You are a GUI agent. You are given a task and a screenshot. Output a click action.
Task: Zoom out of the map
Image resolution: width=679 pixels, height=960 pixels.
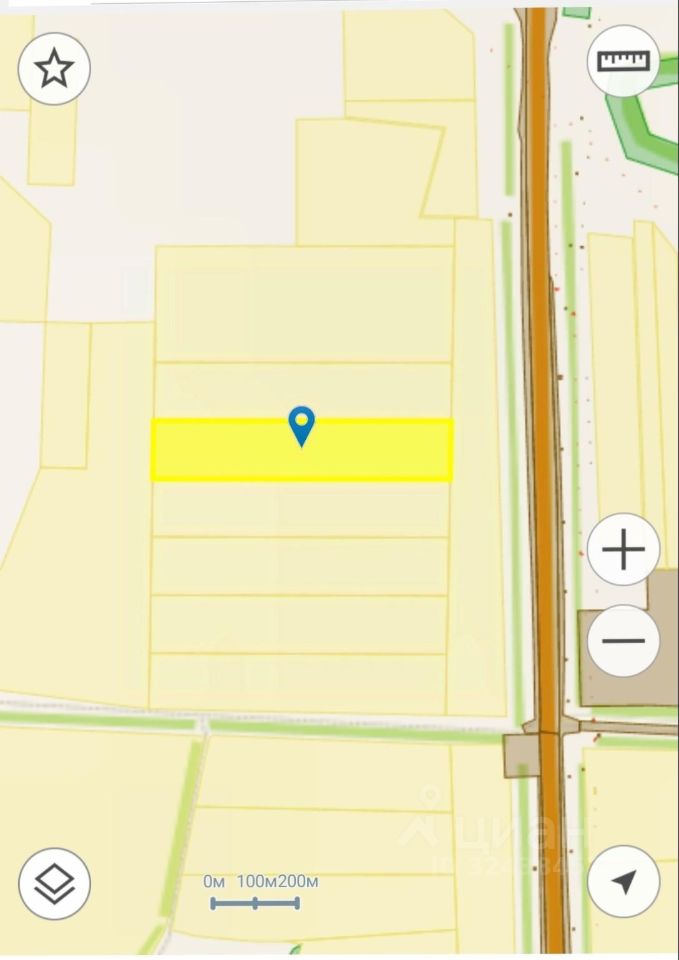623,640
